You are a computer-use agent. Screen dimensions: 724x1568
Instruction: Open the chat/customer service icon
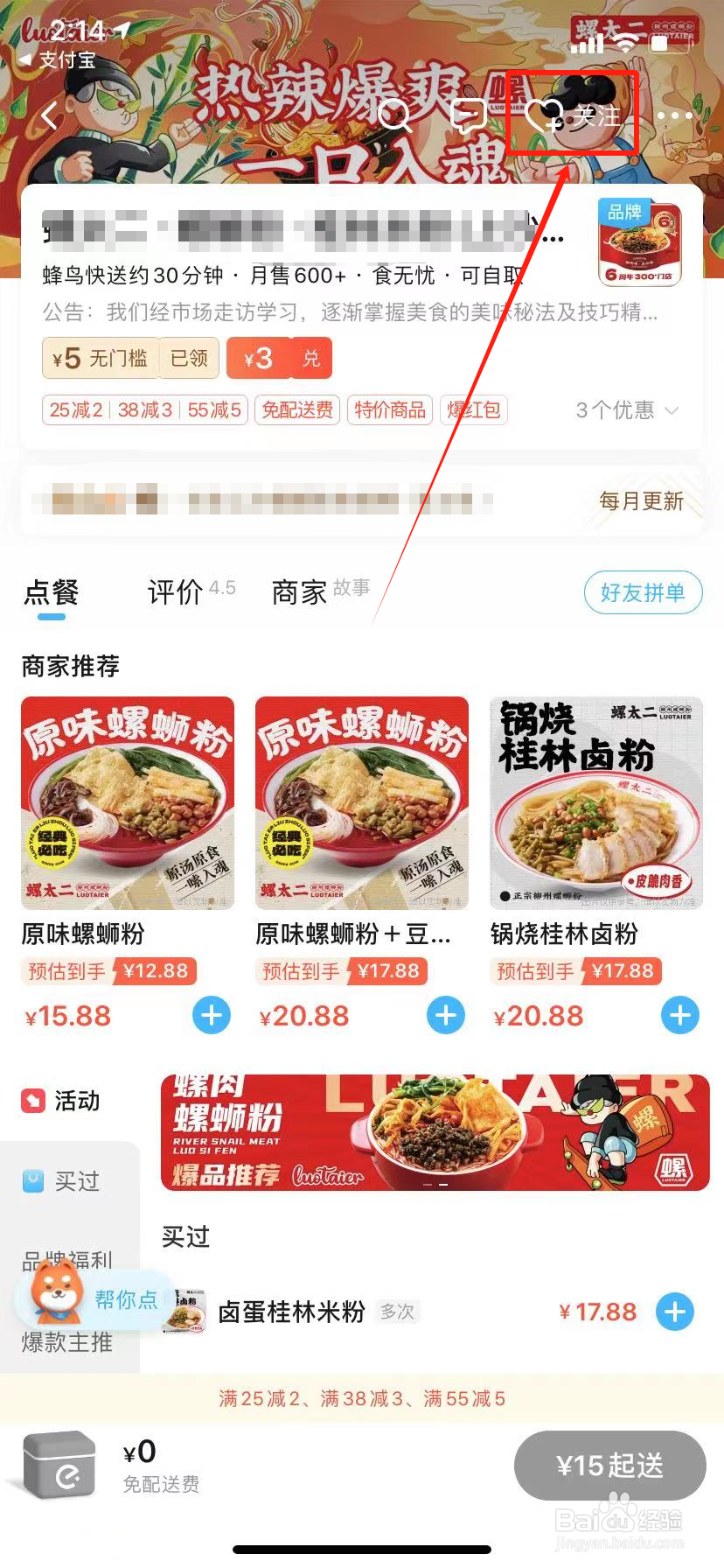[x=469, y=115]
